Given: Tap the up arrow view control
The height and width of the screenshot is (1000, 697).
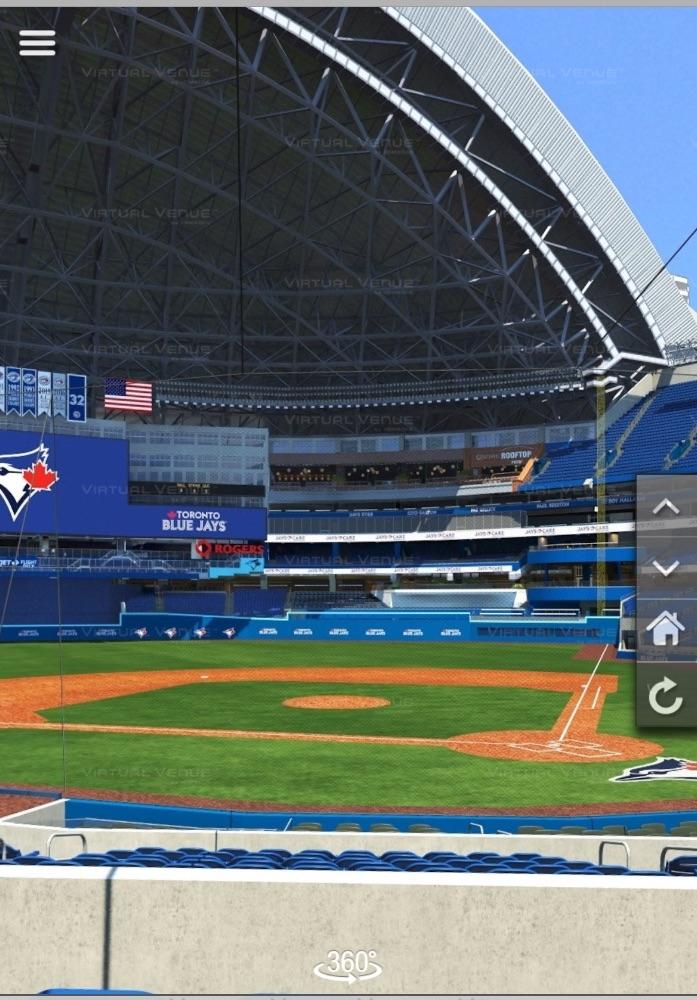Looking at the screenshot, I should click(x=666, y=506).
